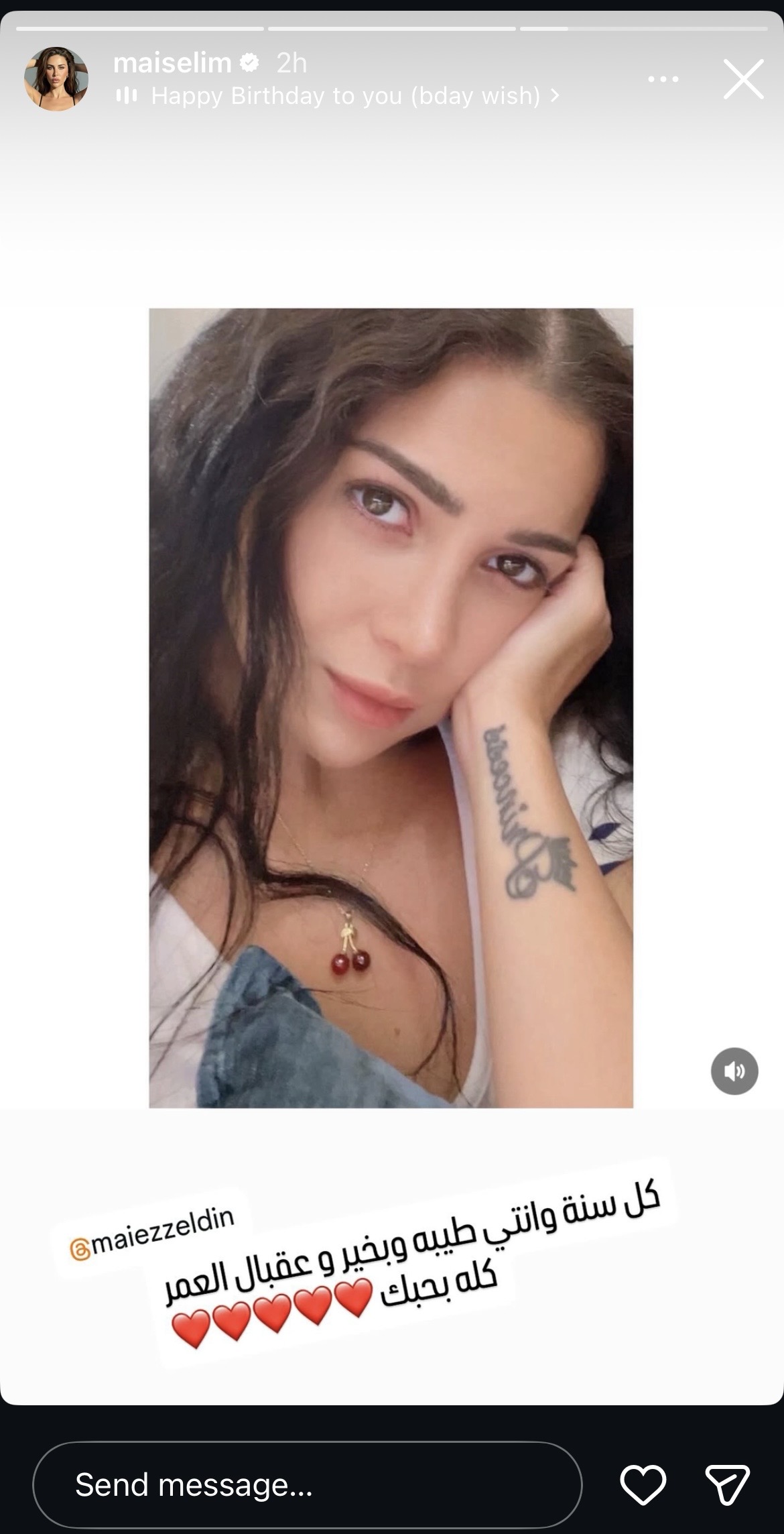Mute the story sound
784x1534 pixels.
734,1071
